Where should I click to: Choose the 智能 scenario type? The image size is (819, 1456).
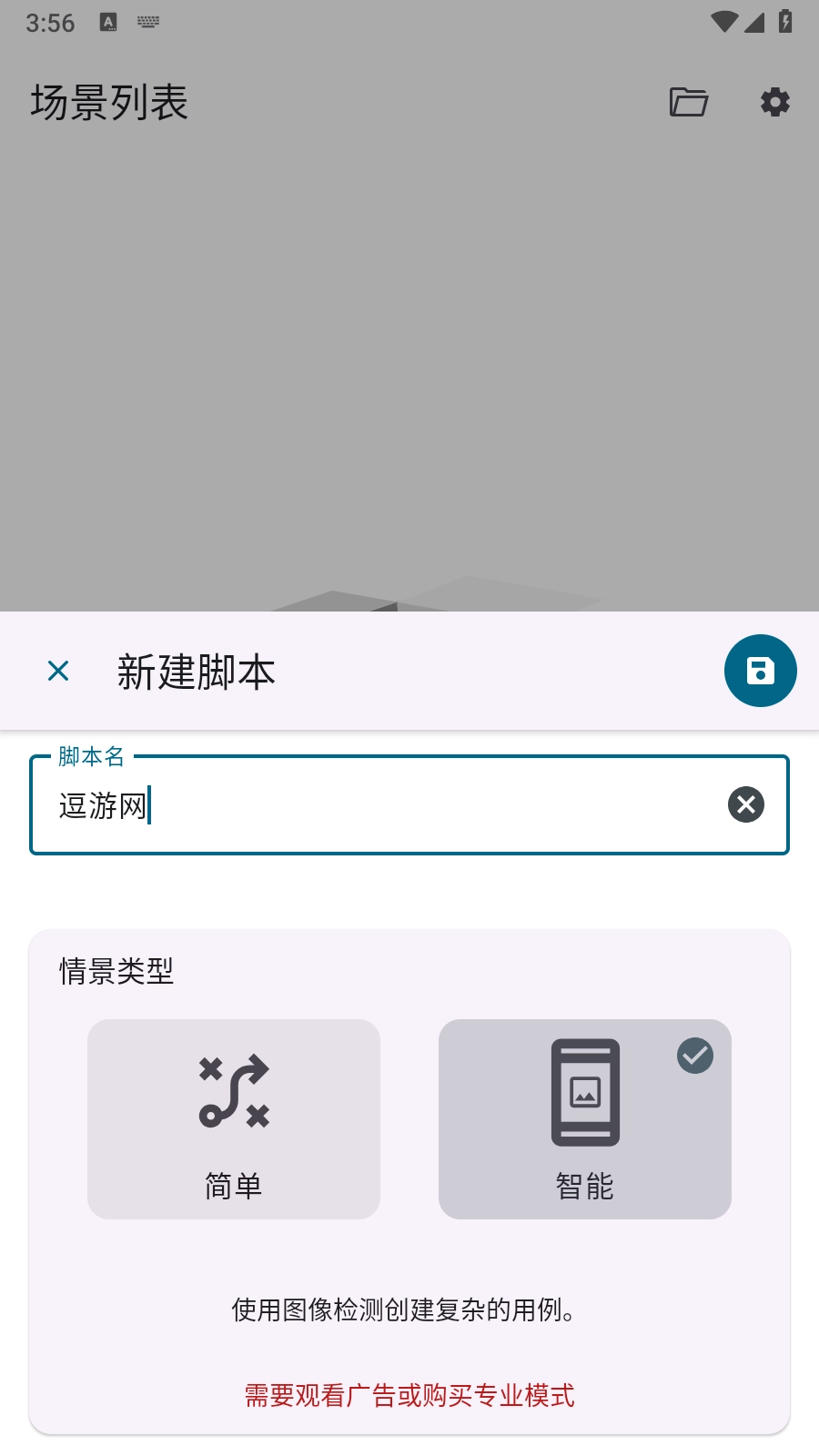(584, 1118)
